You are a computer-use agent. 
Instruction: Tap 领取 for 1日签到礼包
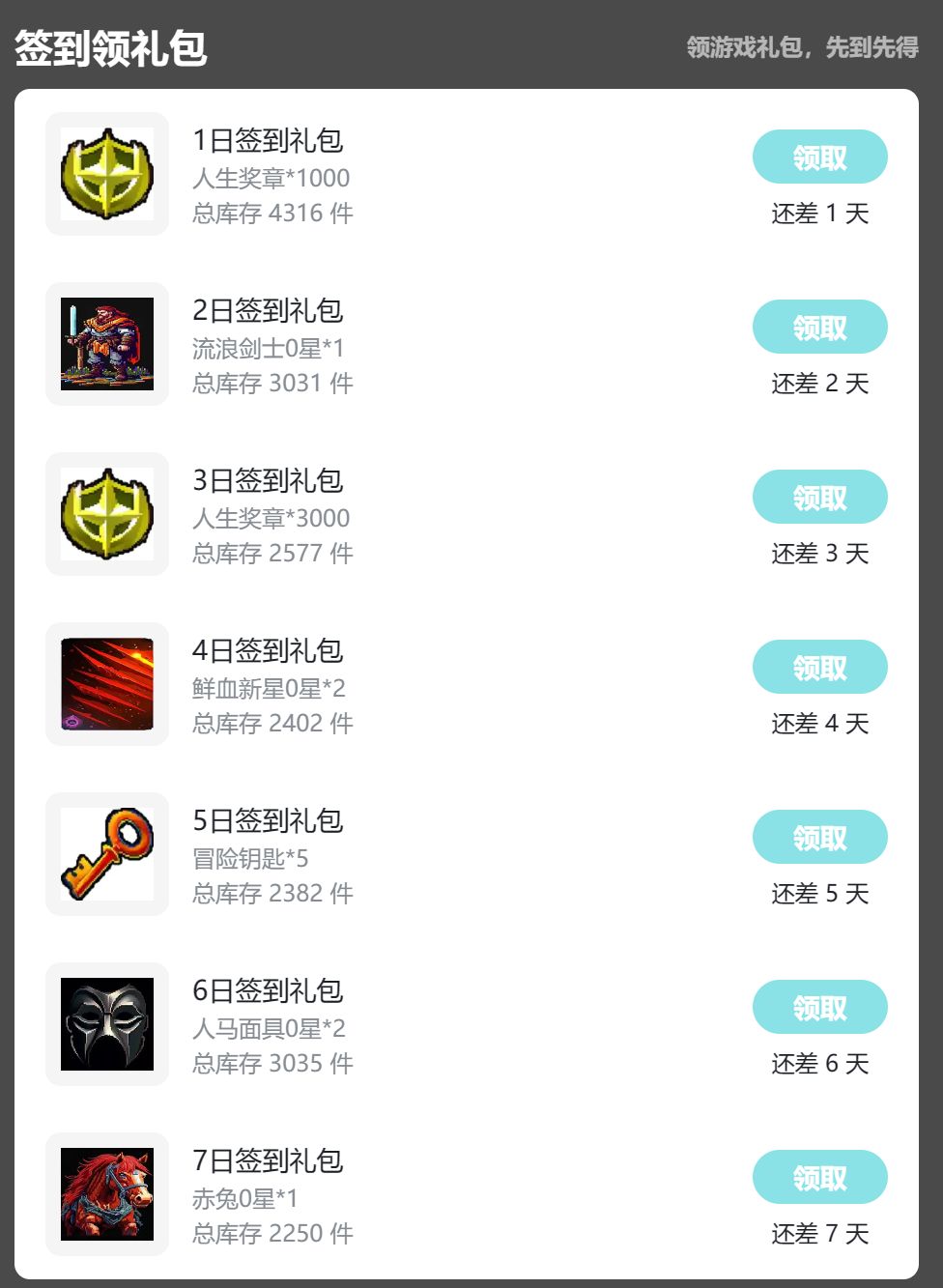coord(819,157)
